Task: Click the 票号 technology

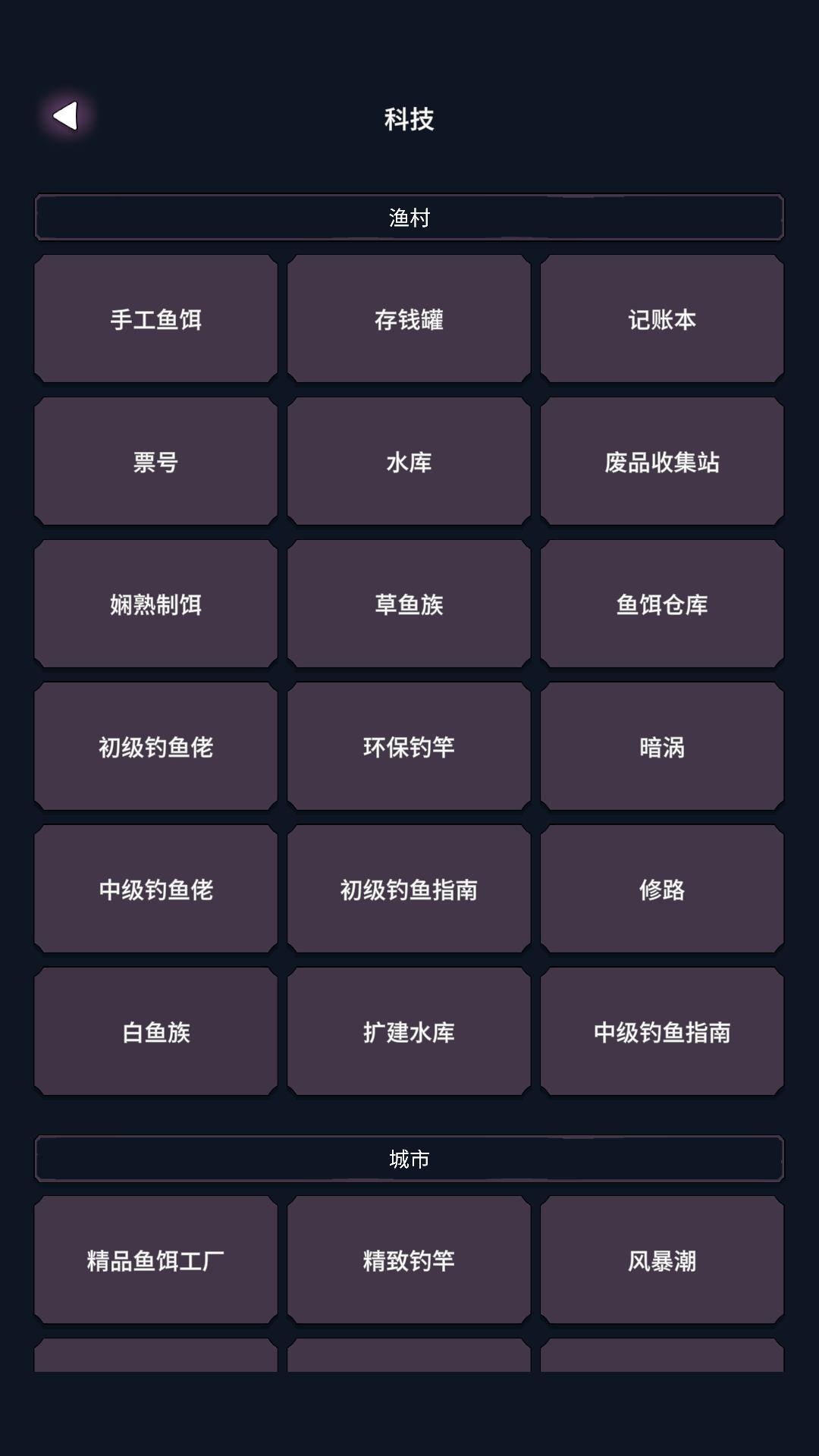Action: [155, 460]
